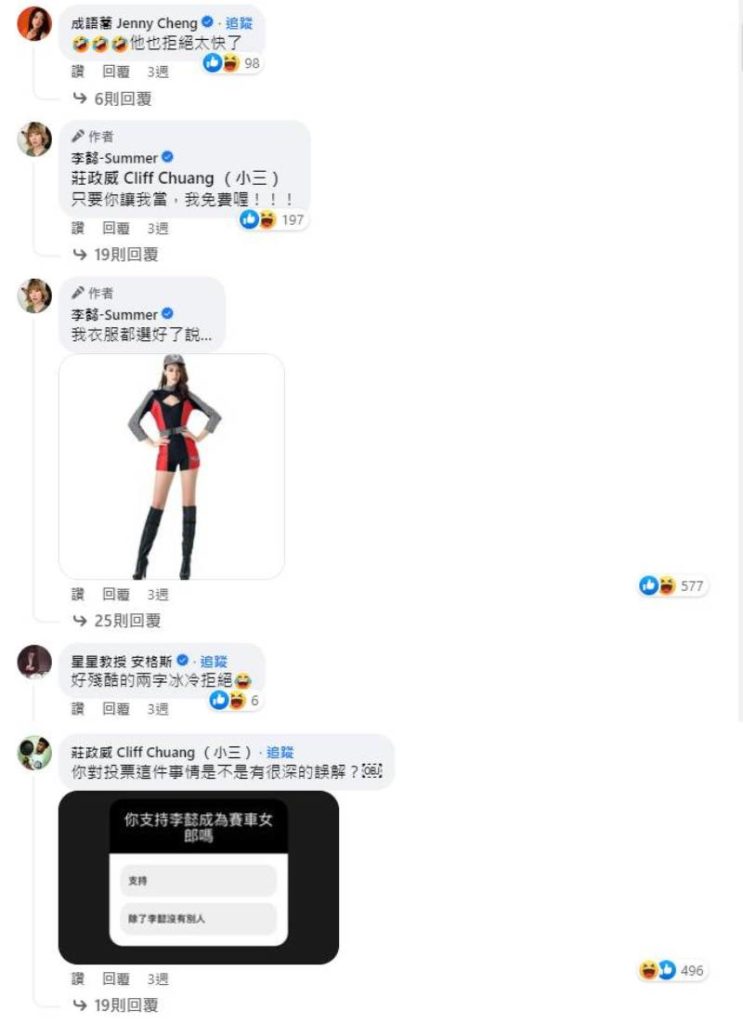View reactions count 577 on outfit comment
Screen dimensions: 743x1024
[674, 587]
